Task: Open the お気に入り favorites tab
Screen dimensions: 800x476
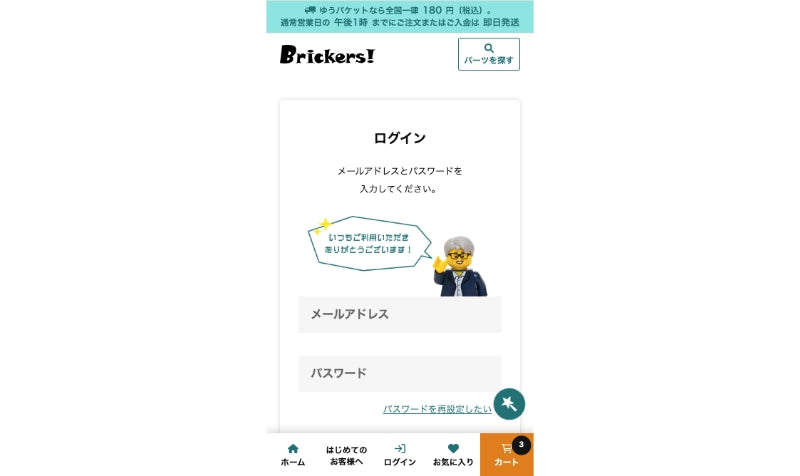Action: pyautogui.click(x=453, y=455)
